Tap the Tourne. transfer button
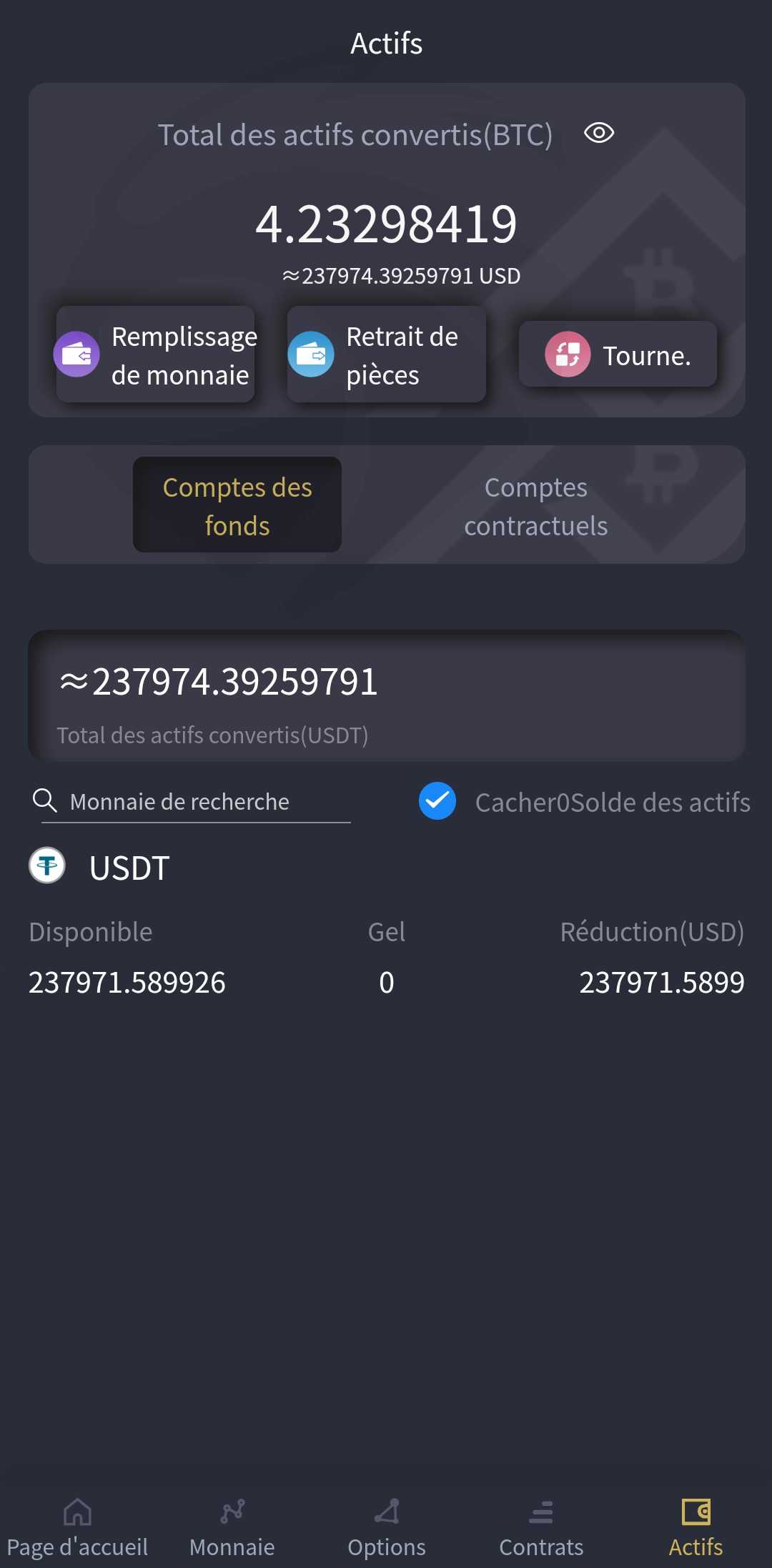Image resolution: width=772 pixels, height=1568 pixels. (x=618, y=354)
